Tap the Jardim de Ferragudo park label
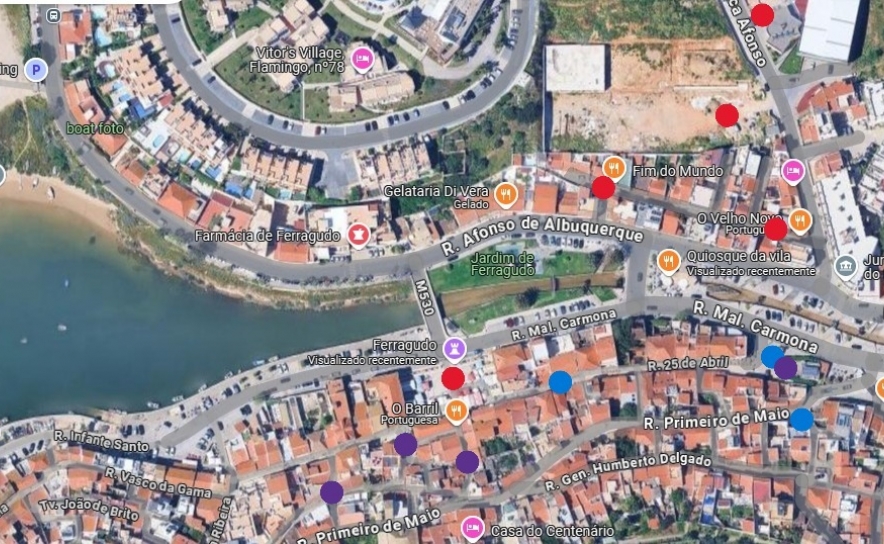The width and height of the screenshot is (884, 544). pyautogui.click(x=503, y=264)
